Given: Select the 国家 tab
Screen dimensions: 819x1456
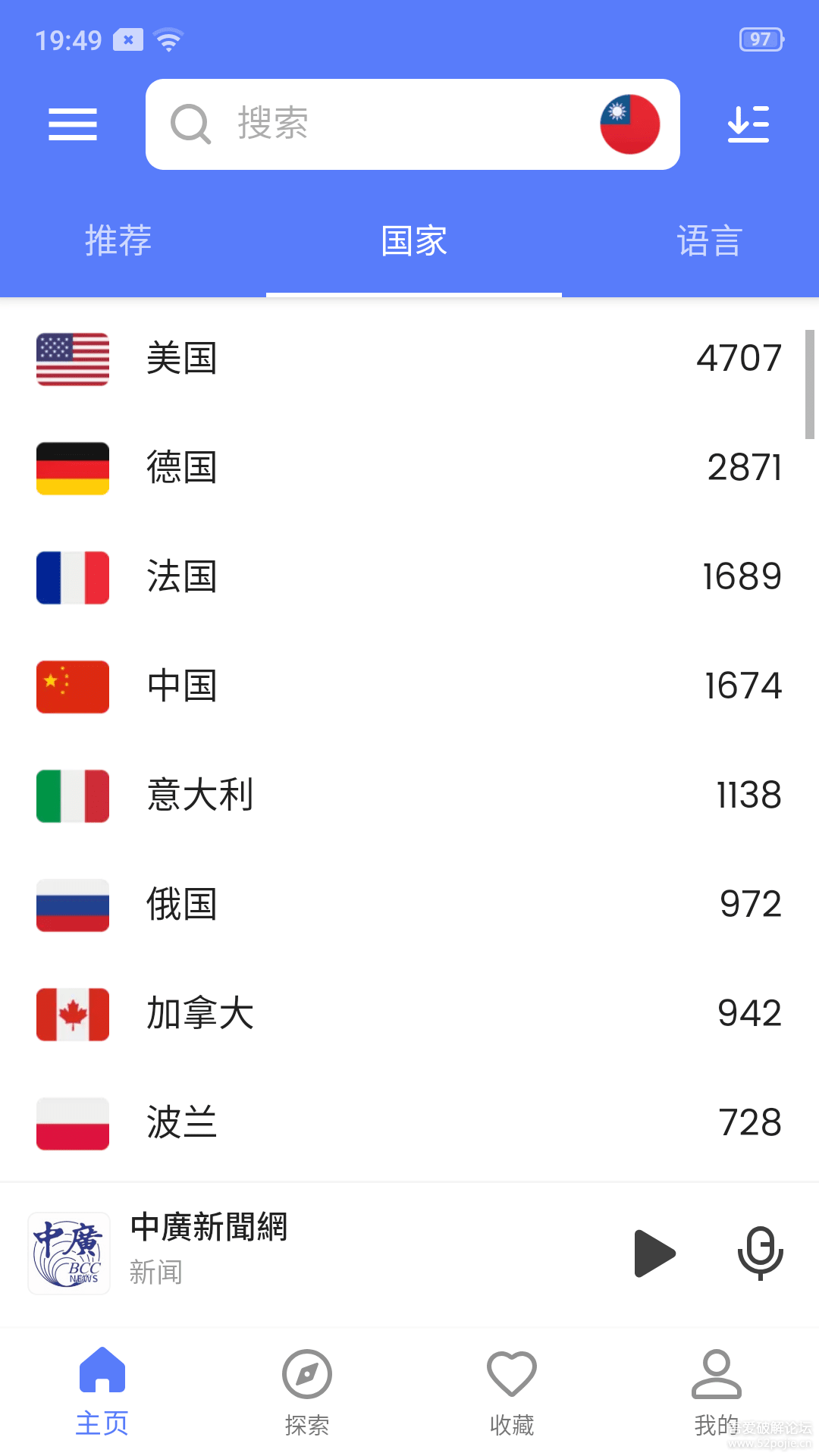Looking at the screenshot, I should (414, 241).
